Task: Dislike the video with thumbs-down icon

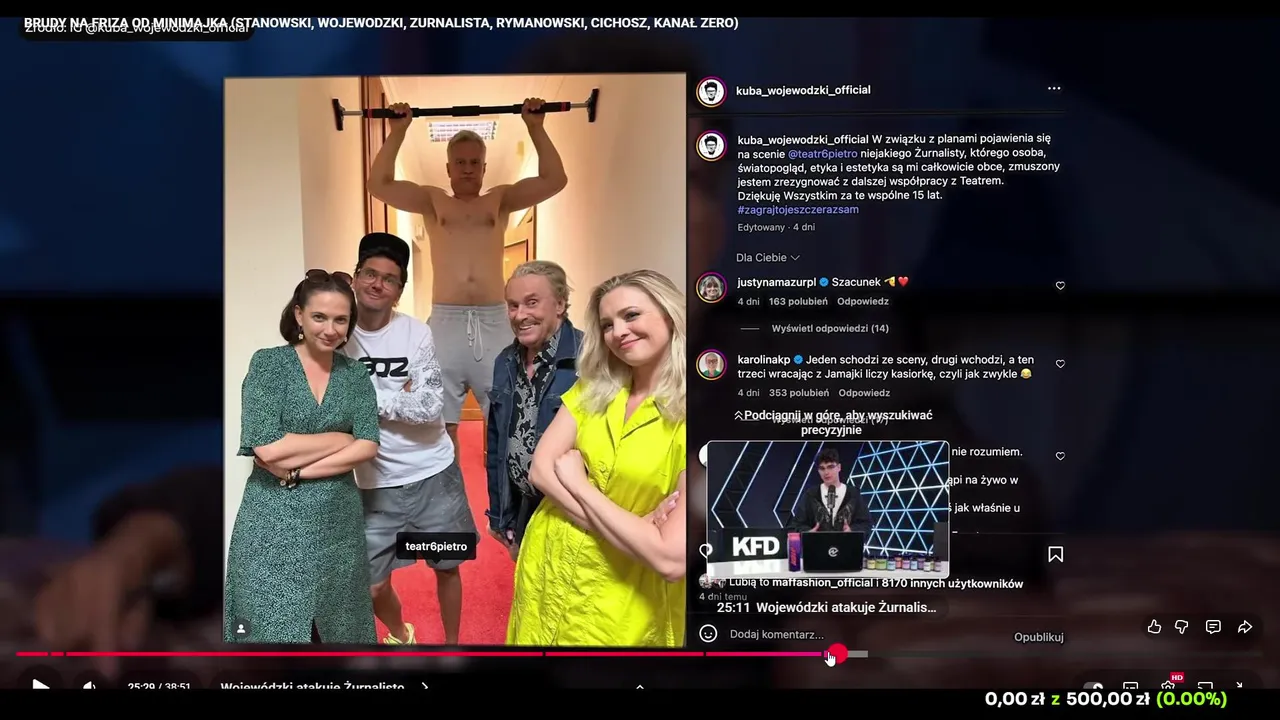Action: click(x=1182, y=627)
